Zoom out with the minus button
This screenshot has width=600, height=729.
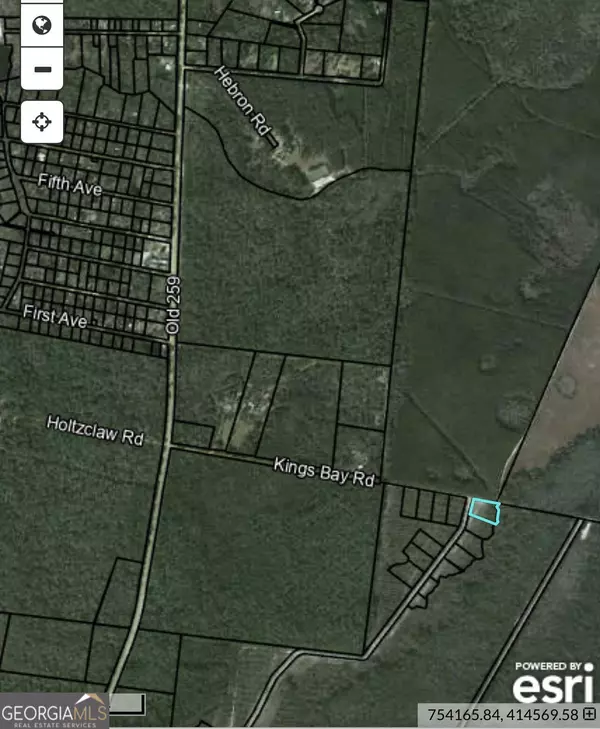click(x=42, y=69)
